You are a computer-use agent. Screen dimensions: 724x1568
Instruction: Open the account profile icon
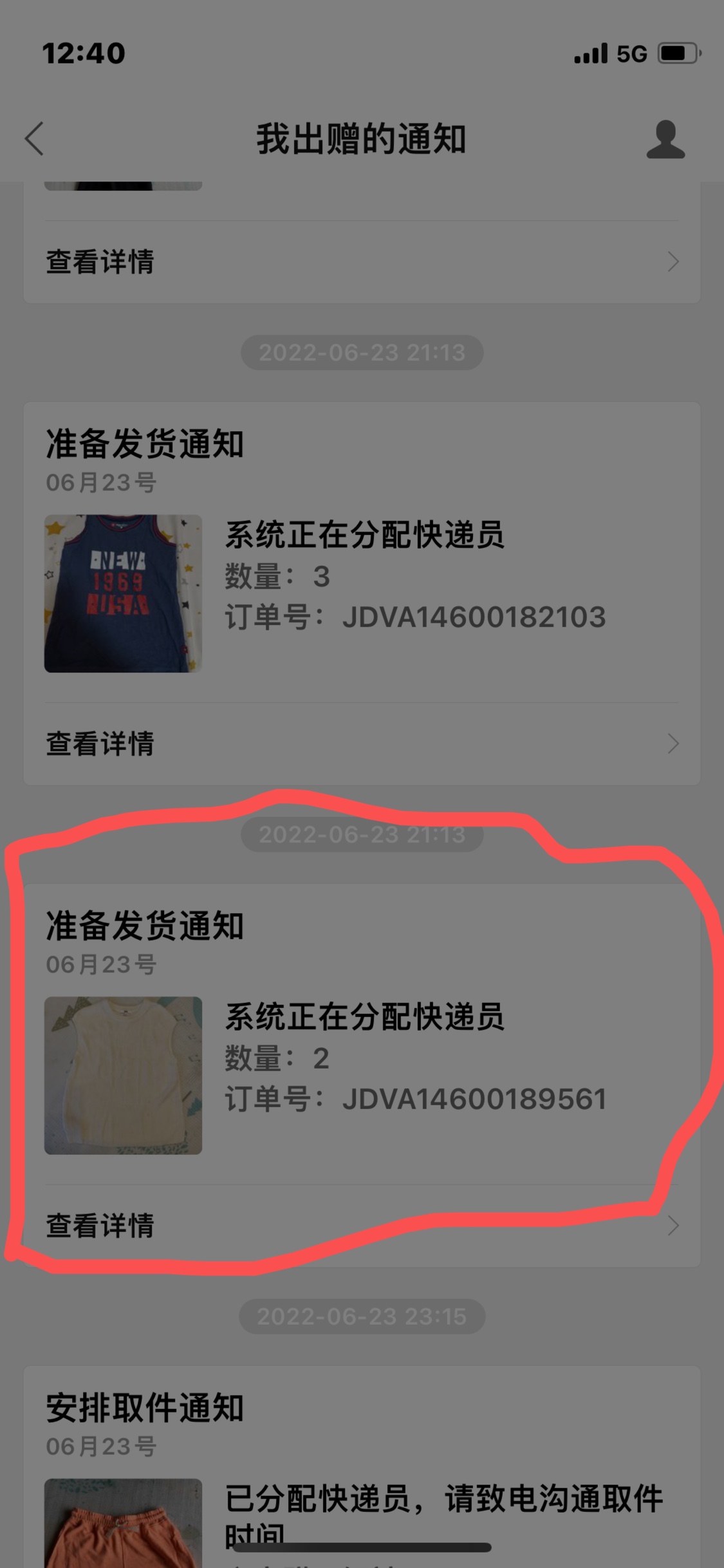665,139
